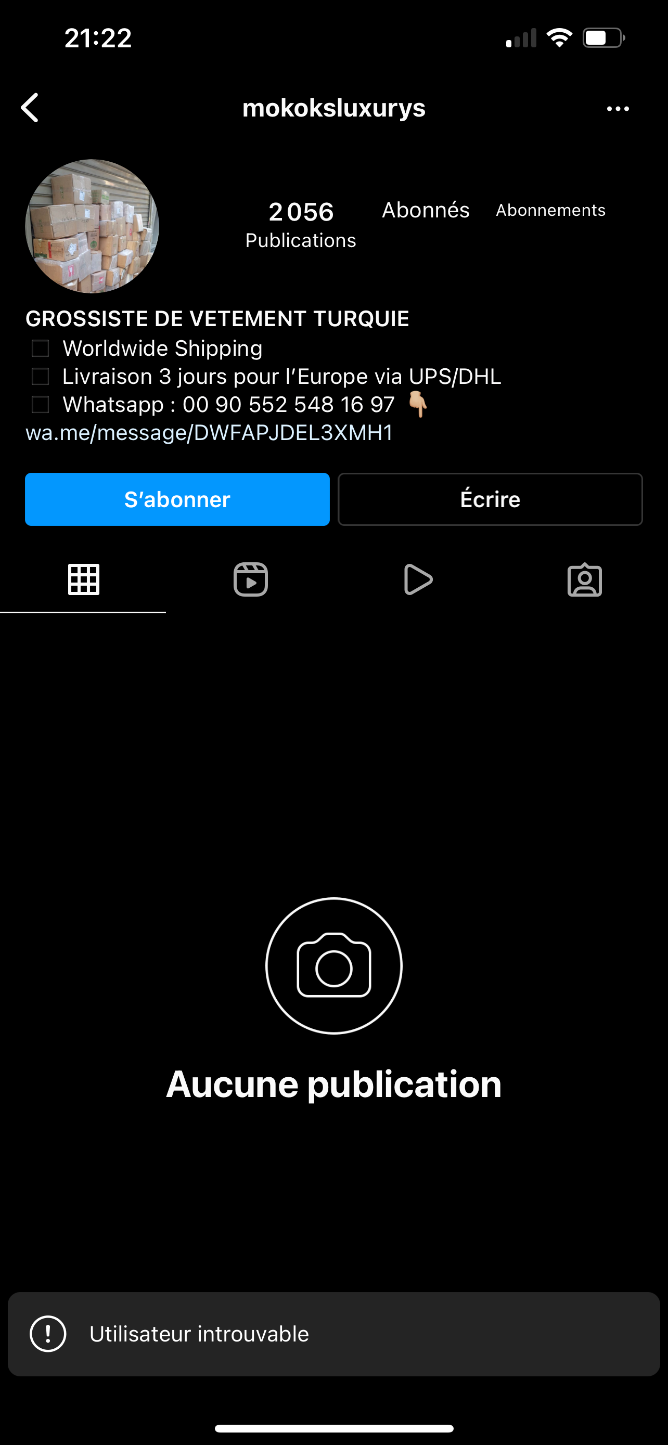Open the Abonnés followers list

coord(425,210)
